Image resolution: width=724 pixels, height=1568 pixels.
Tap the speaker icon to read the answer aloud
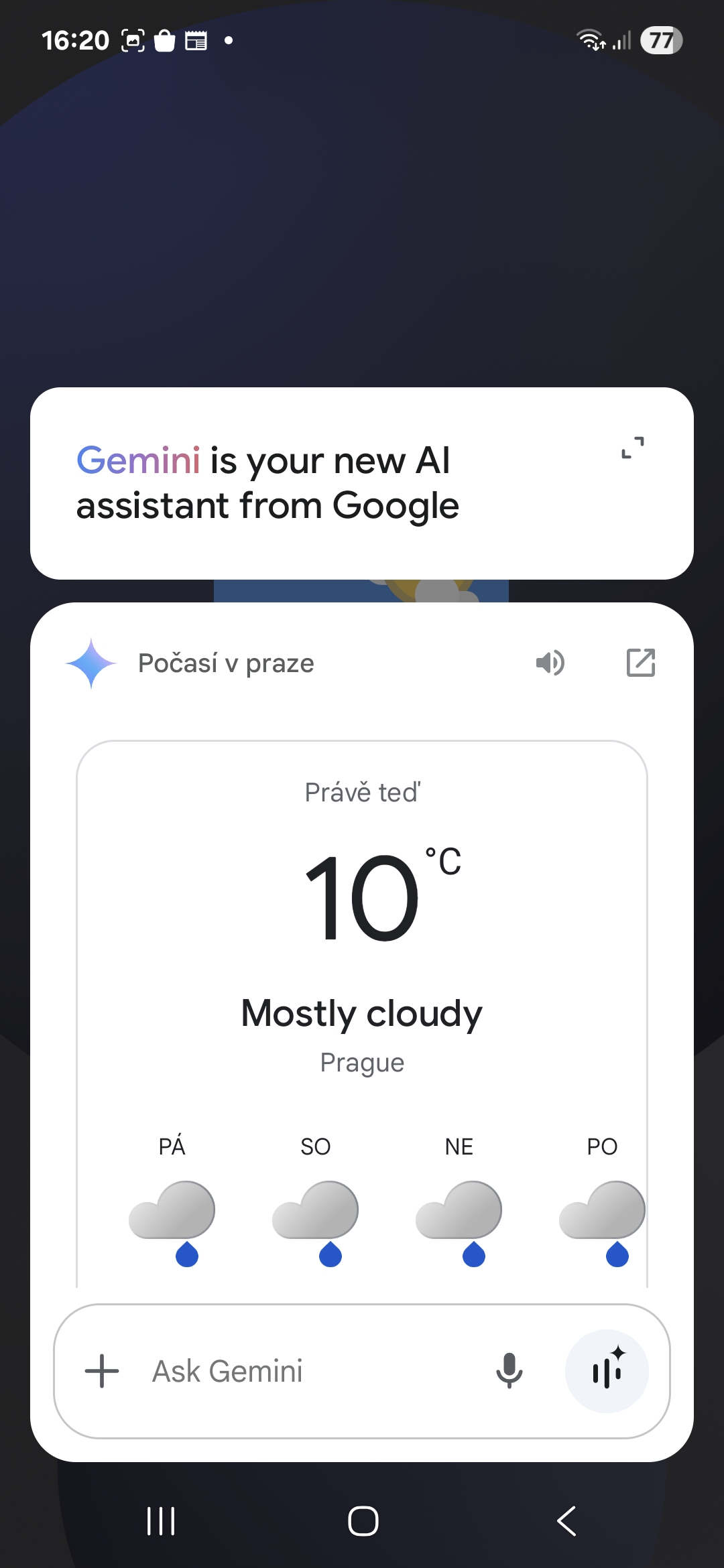point(550,663)
